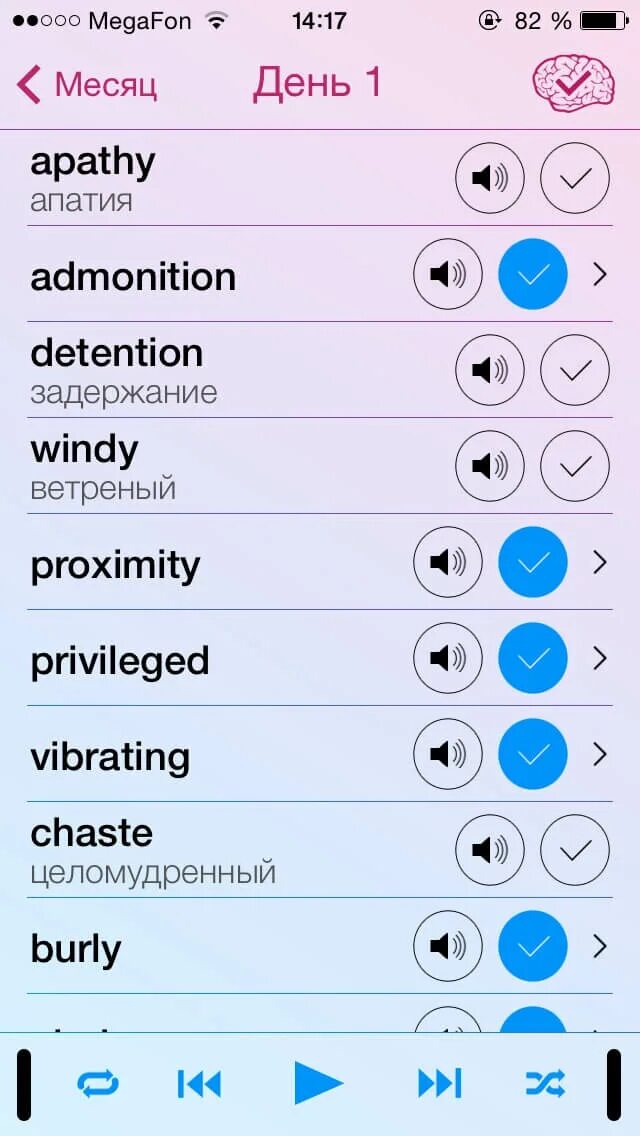The image size is (640, 1136).
Task: Unmark vibrating as known
Action: coord(533,753)
